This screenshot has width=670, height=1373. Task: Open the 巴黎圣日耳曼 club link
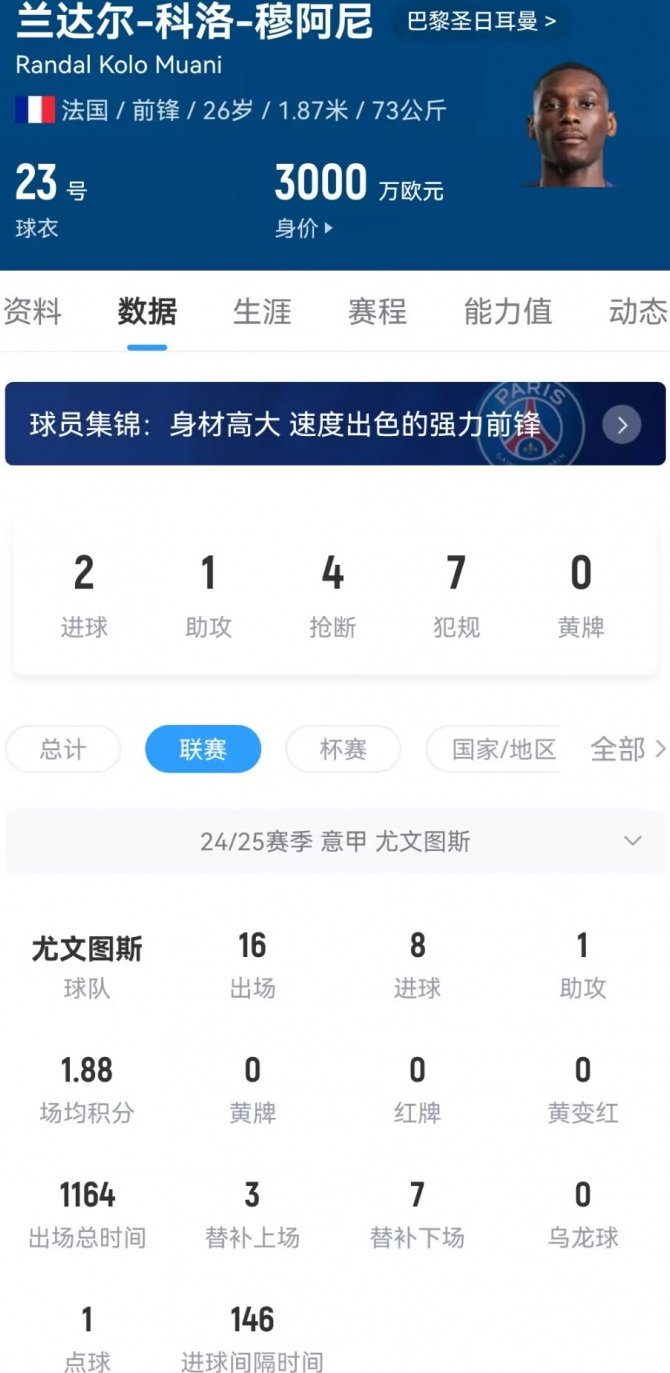(x=482, y=21)
